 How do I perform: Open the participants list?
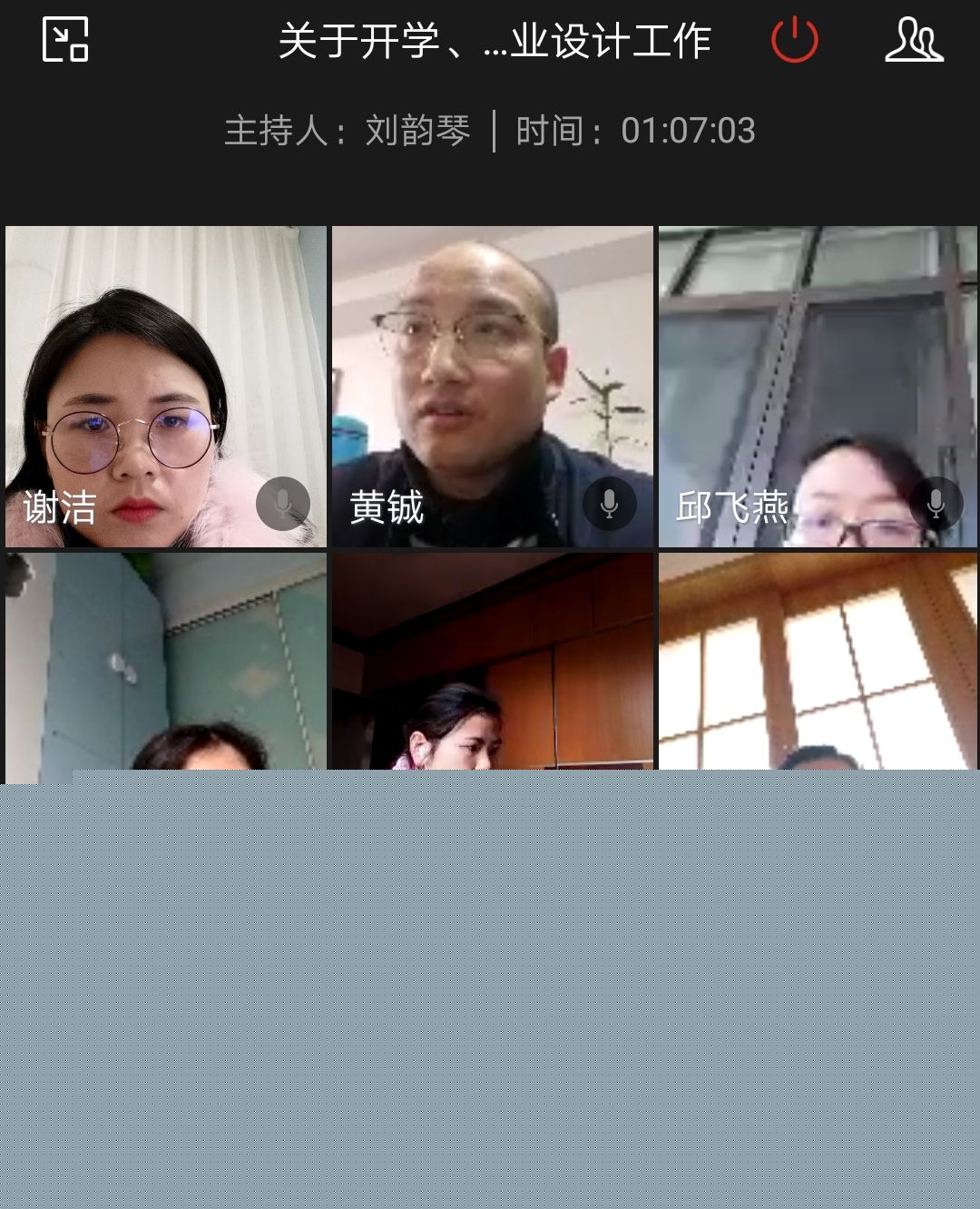914,40
